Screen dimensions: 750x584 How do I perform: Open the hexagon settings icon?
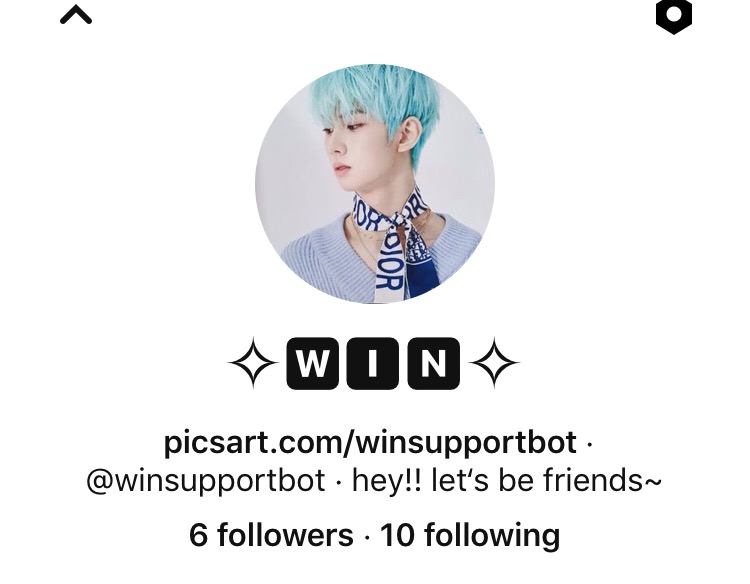point(673,15)
